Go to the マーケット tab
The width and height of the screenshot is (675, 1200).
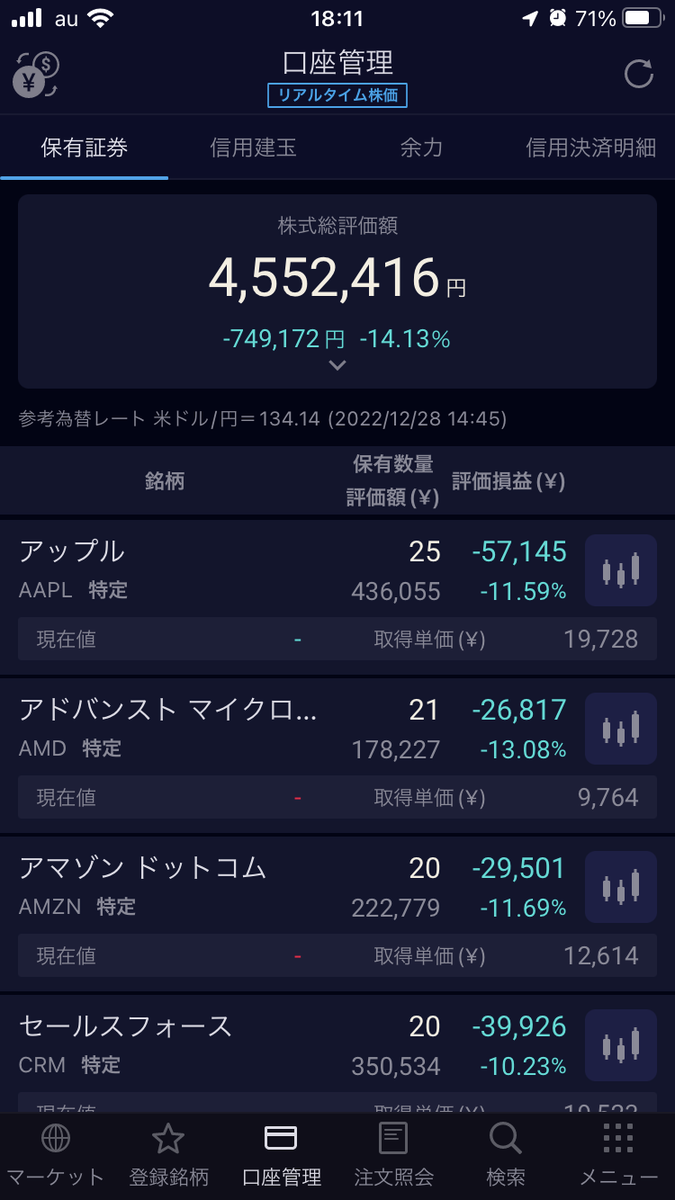tap(55, 1155)
